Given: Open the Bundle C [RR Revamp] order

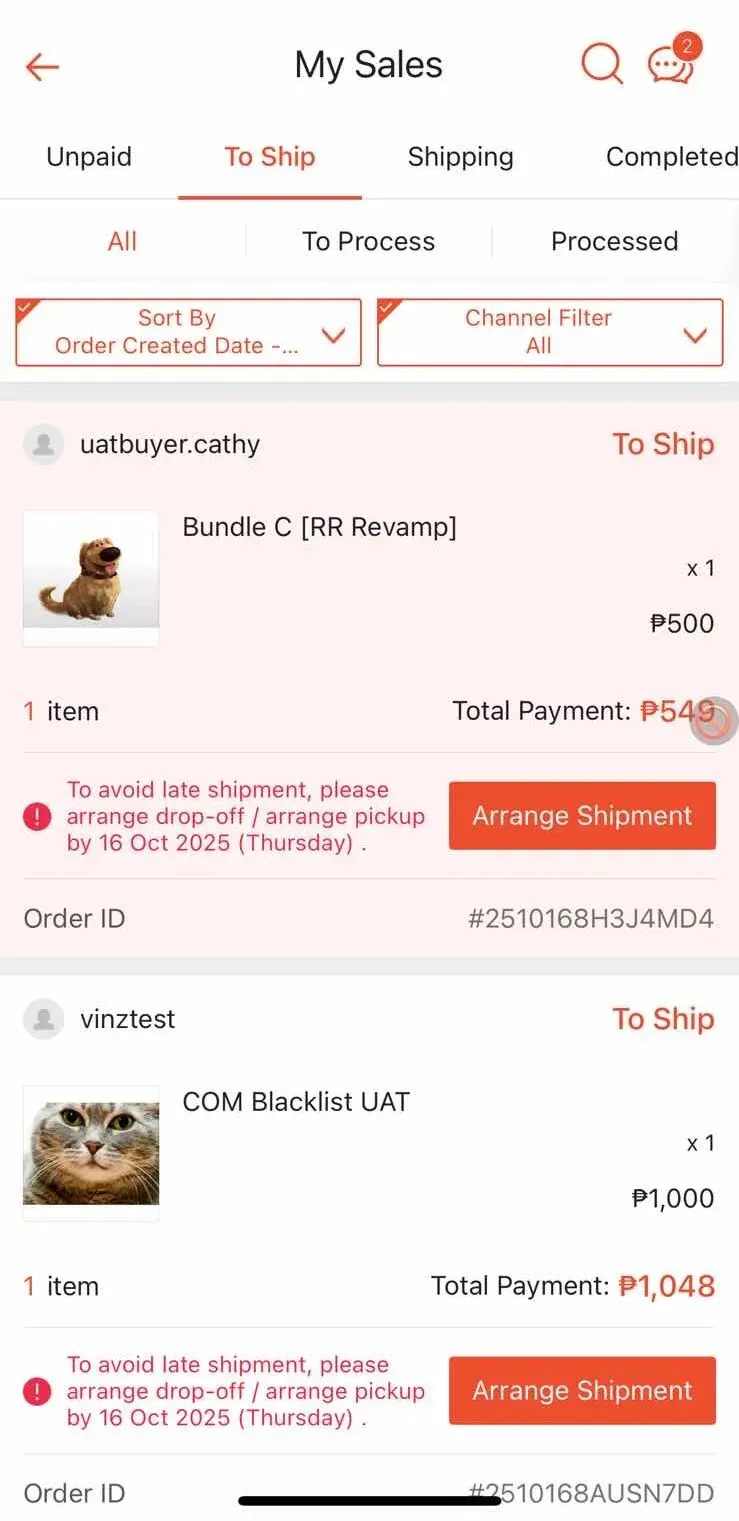Looking at the screenshot, I should (319, 527).
